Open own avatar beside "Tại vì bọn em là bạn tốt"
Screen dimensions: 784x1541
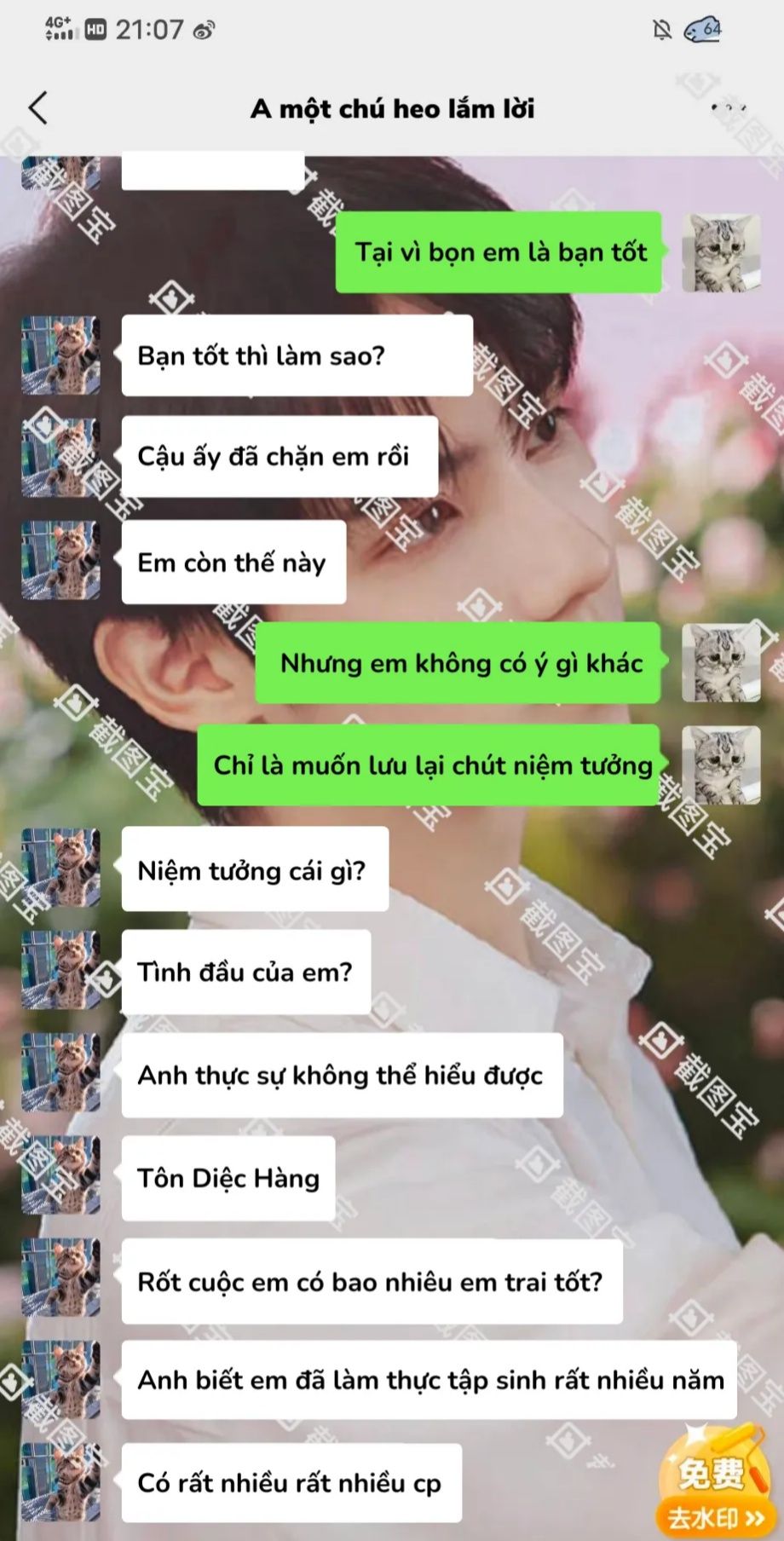pos(722,253)
